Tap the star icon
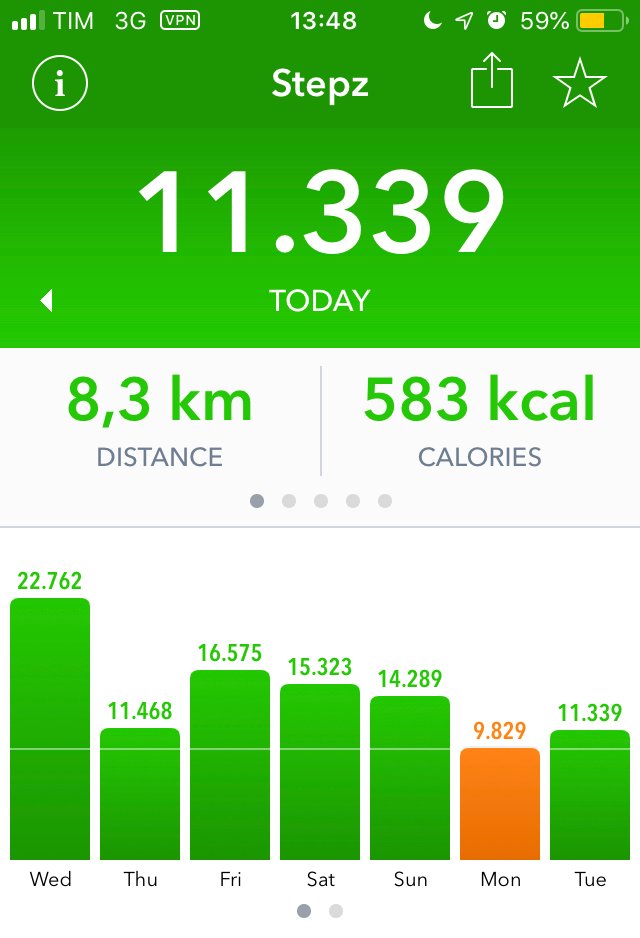Image resolution: width=640 pixels, height=938 pixels. tap(580, 84)
